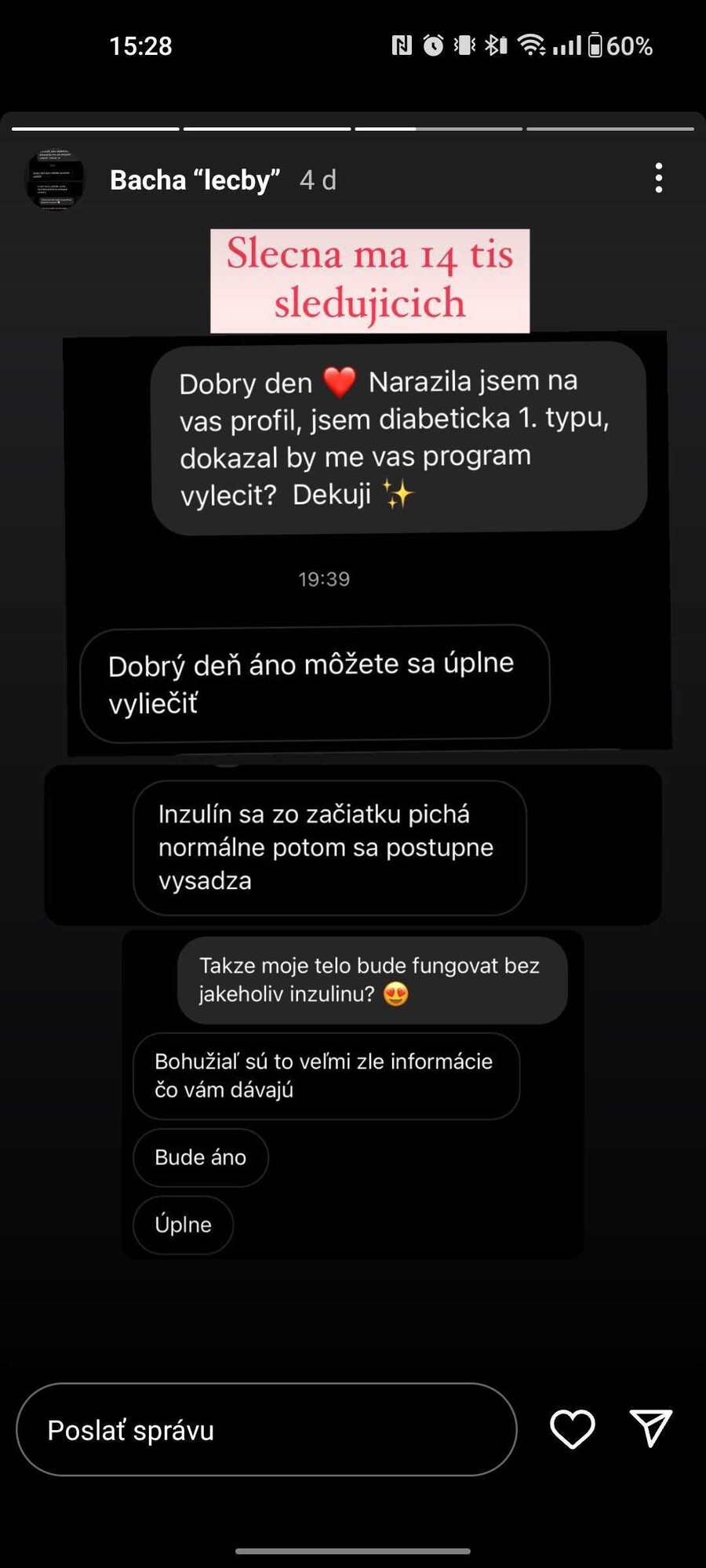Open the story's three-dot options menu
This screenshot has height=1568, width=706.
[659, 179]
